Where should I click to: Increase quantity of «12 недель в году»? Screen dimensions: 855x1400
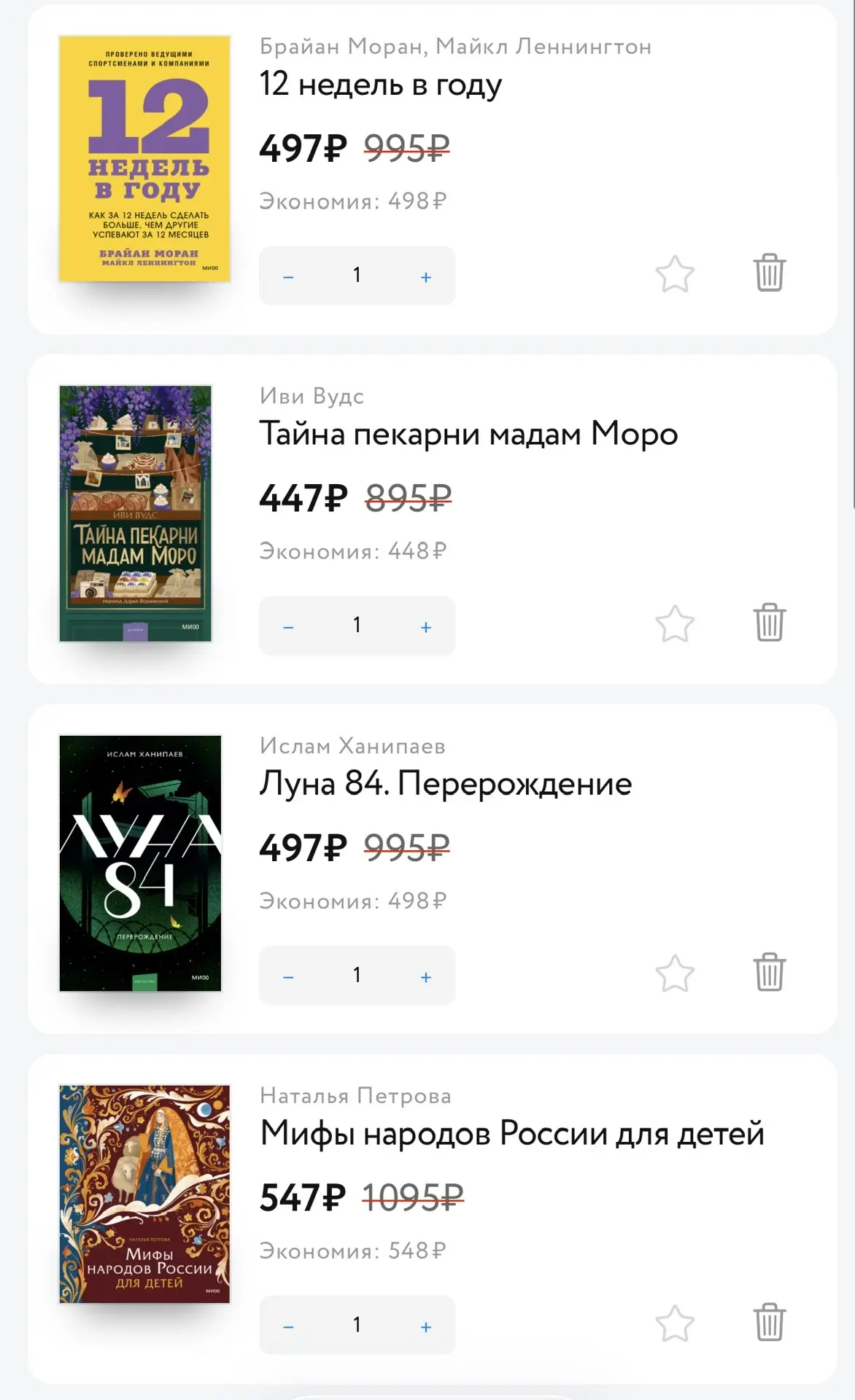tap(426, 277)
